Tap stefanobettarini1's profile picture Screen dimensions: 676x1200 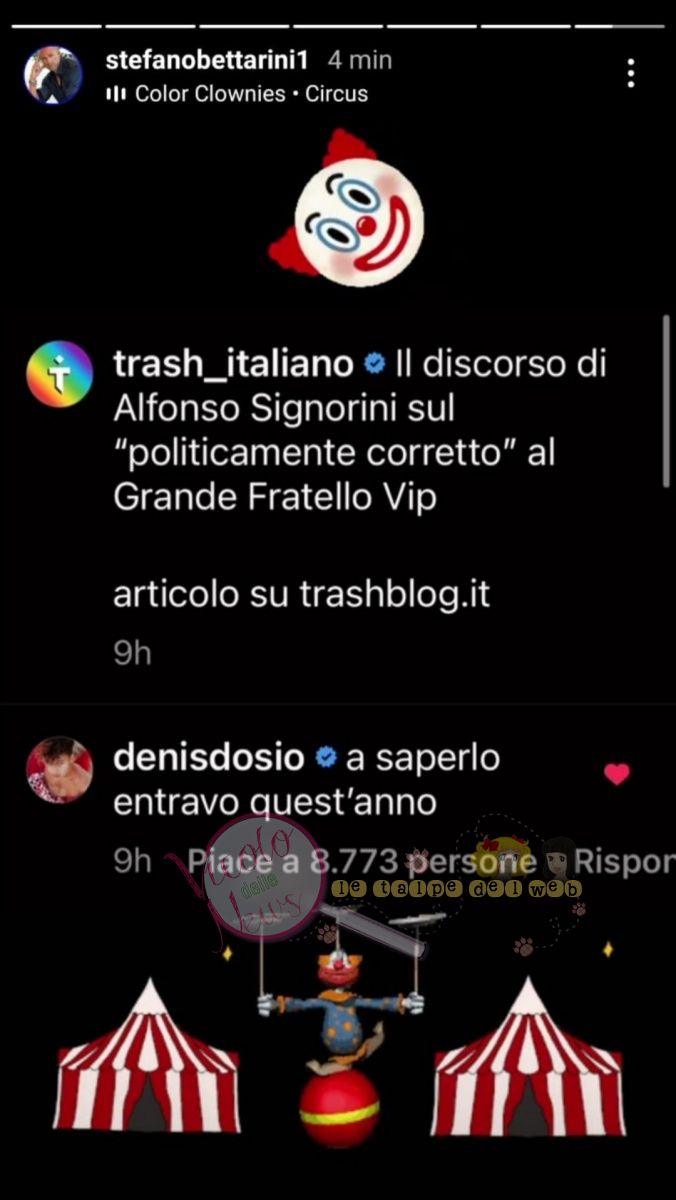click(x=53, y=75)
